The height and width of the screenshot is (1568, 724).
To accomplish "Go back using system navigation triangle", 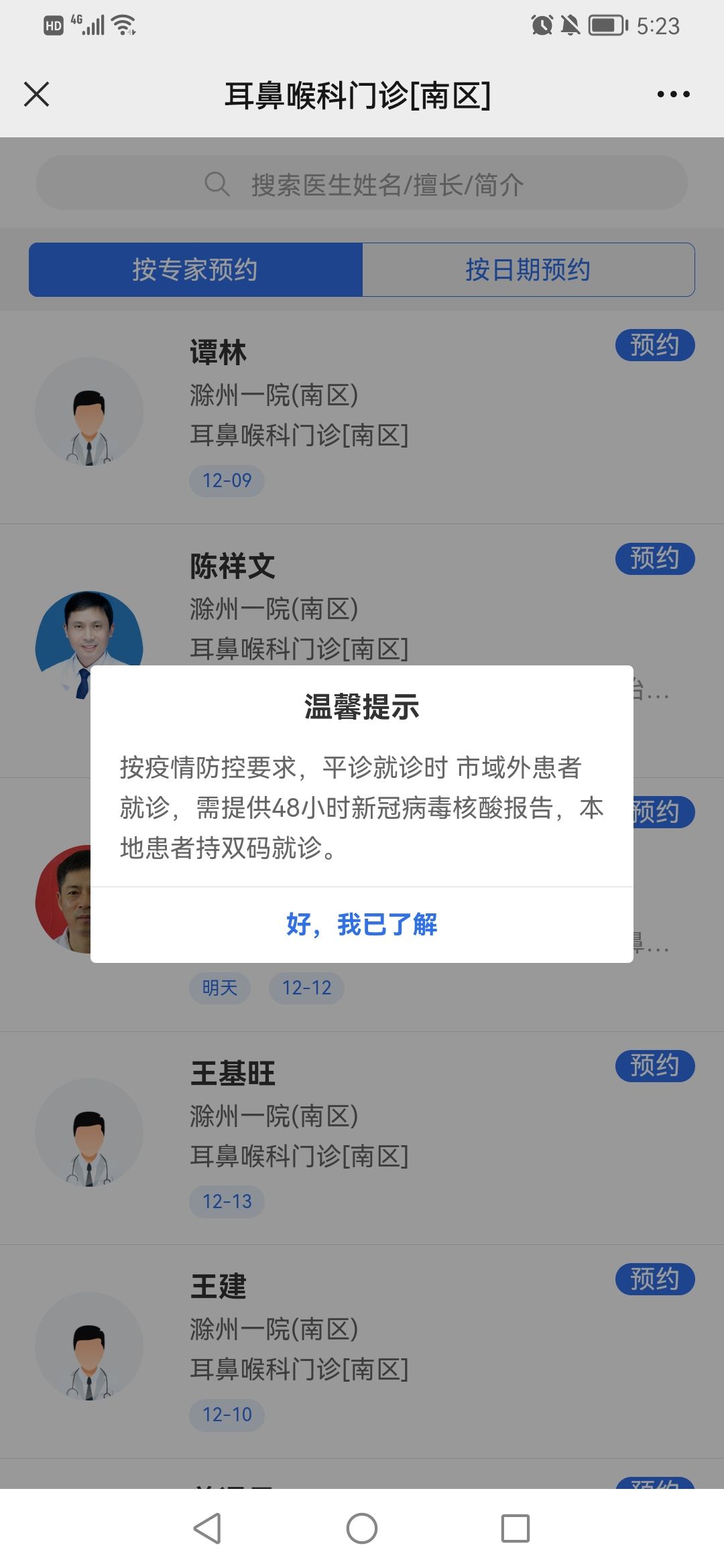I will coord(207,1528).
